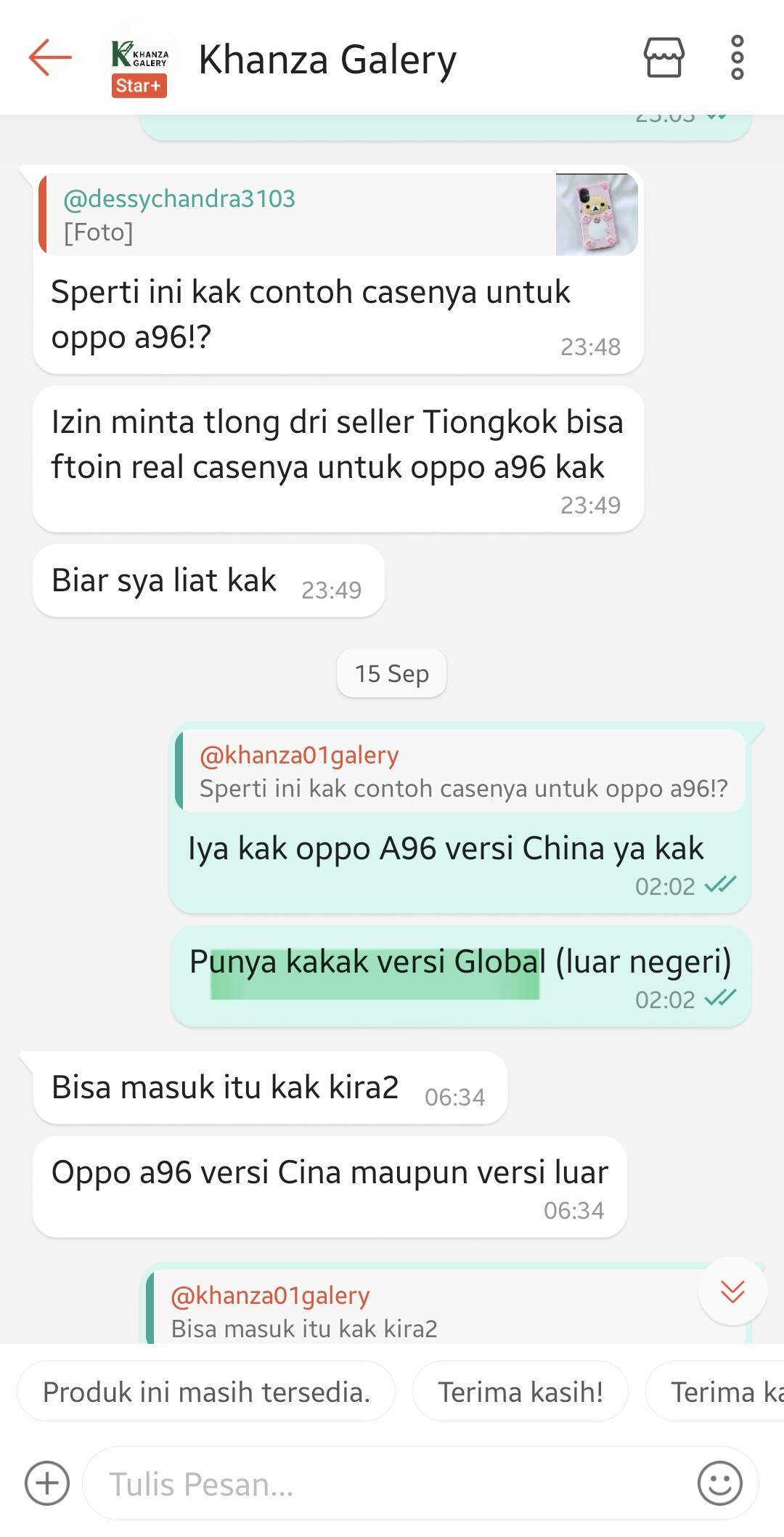
Task: Open the emoji sticker picker
Action: 719,1483
